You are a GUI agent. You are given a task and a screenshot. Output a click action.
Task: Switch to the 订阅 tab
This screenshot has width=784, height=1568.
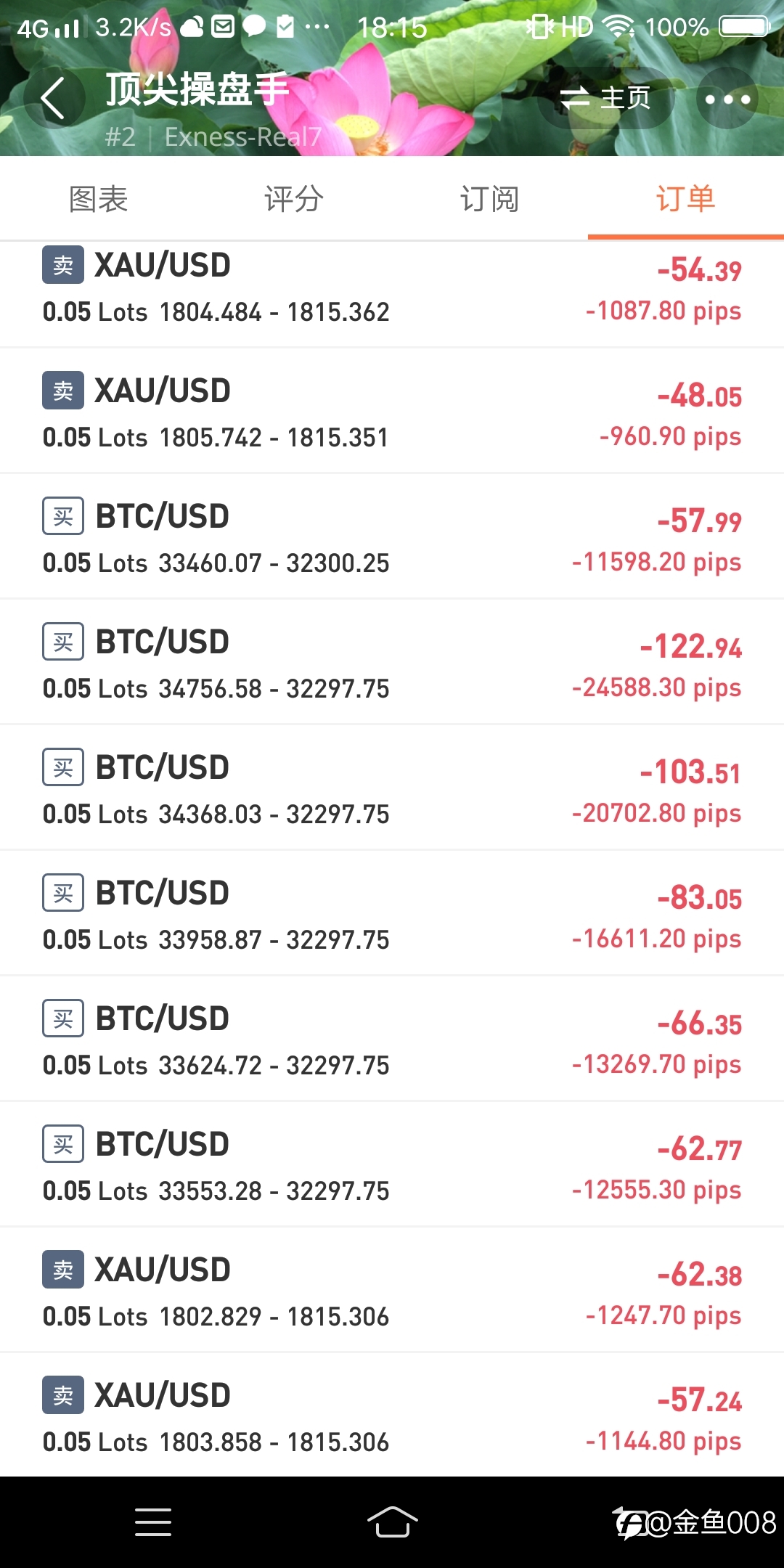click(490, 198)
